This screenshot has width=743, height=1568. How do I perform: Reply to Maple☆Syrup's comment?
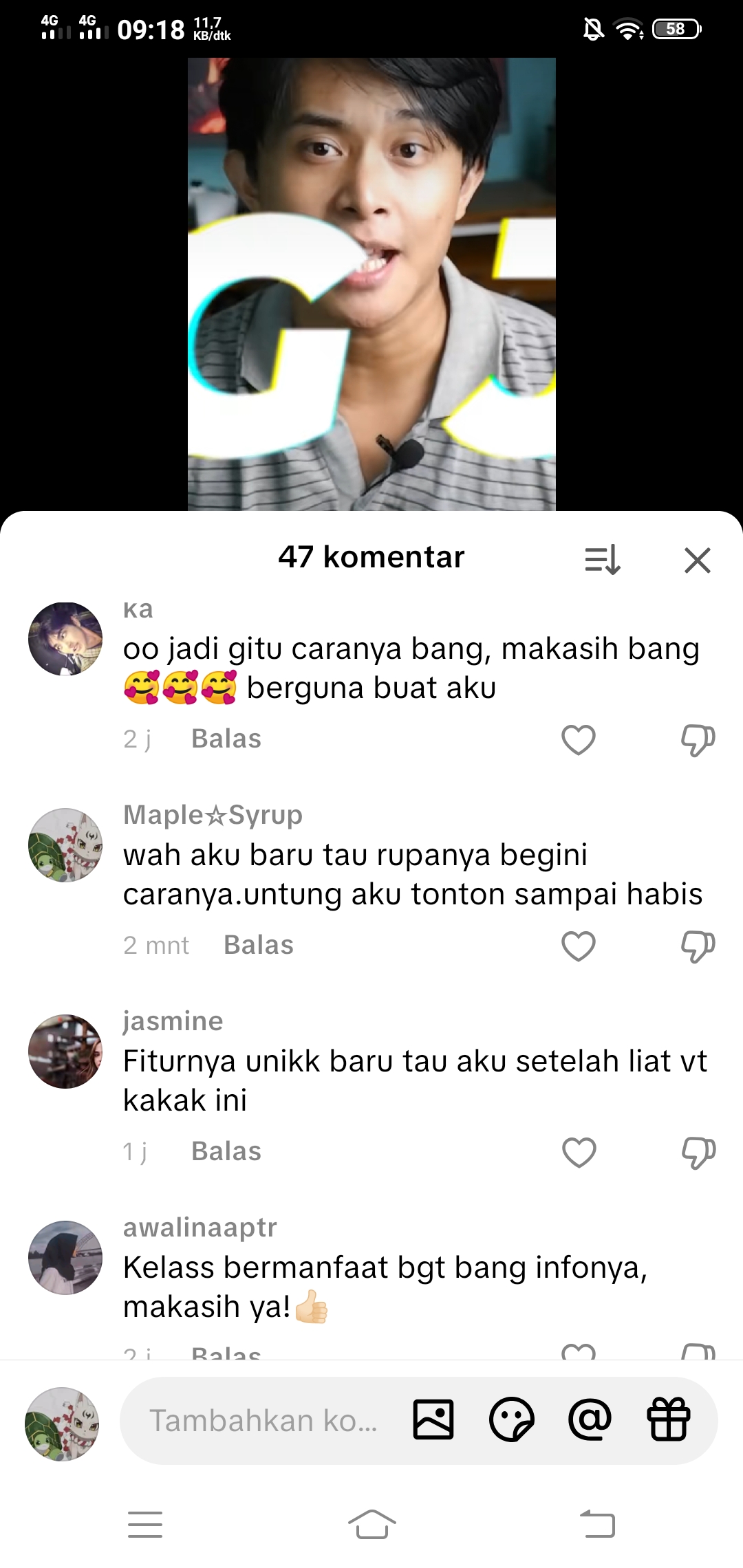[x=259, y=945]
